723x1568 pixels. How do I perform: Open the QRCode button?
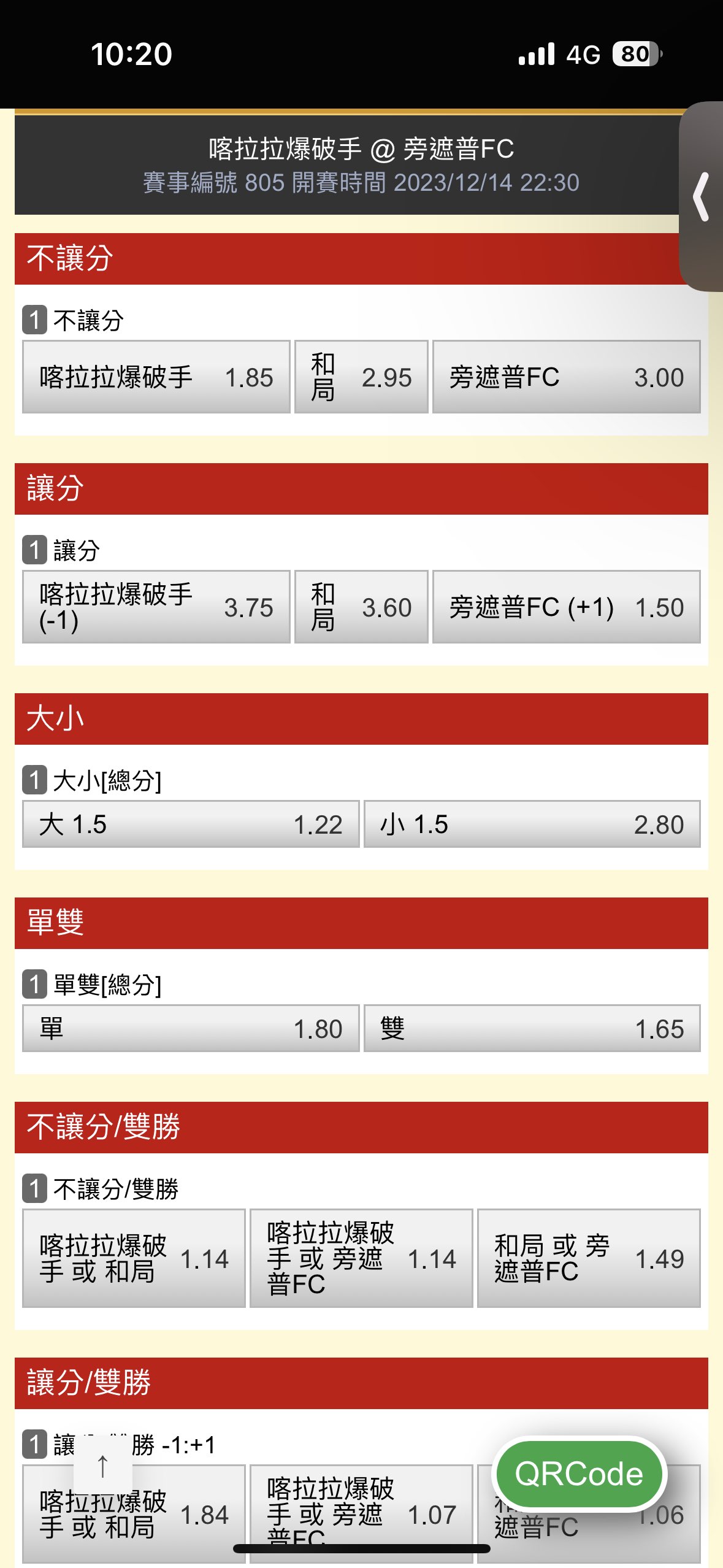coord(579,1474)
